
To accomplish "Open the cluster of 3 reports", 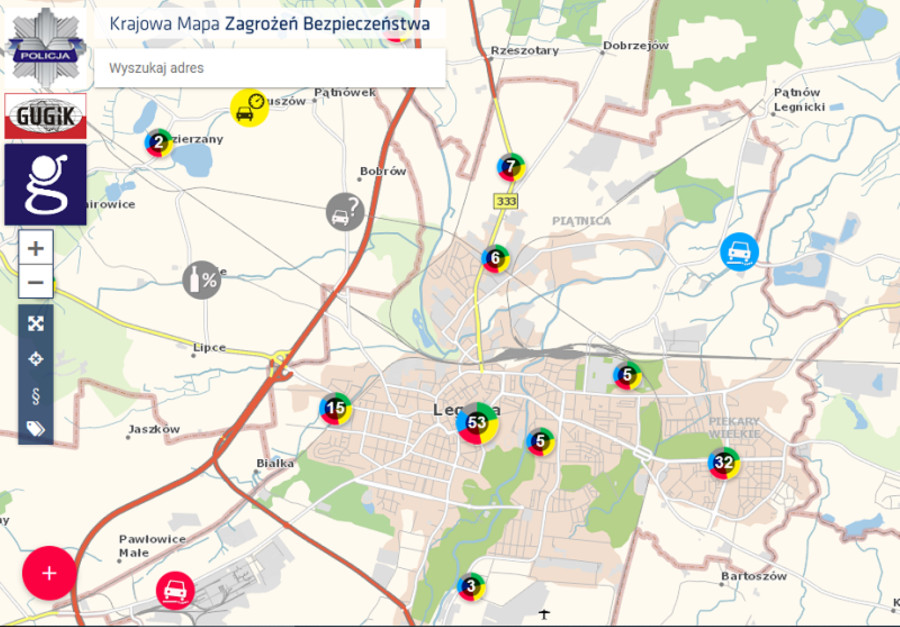I will [470, 586].
